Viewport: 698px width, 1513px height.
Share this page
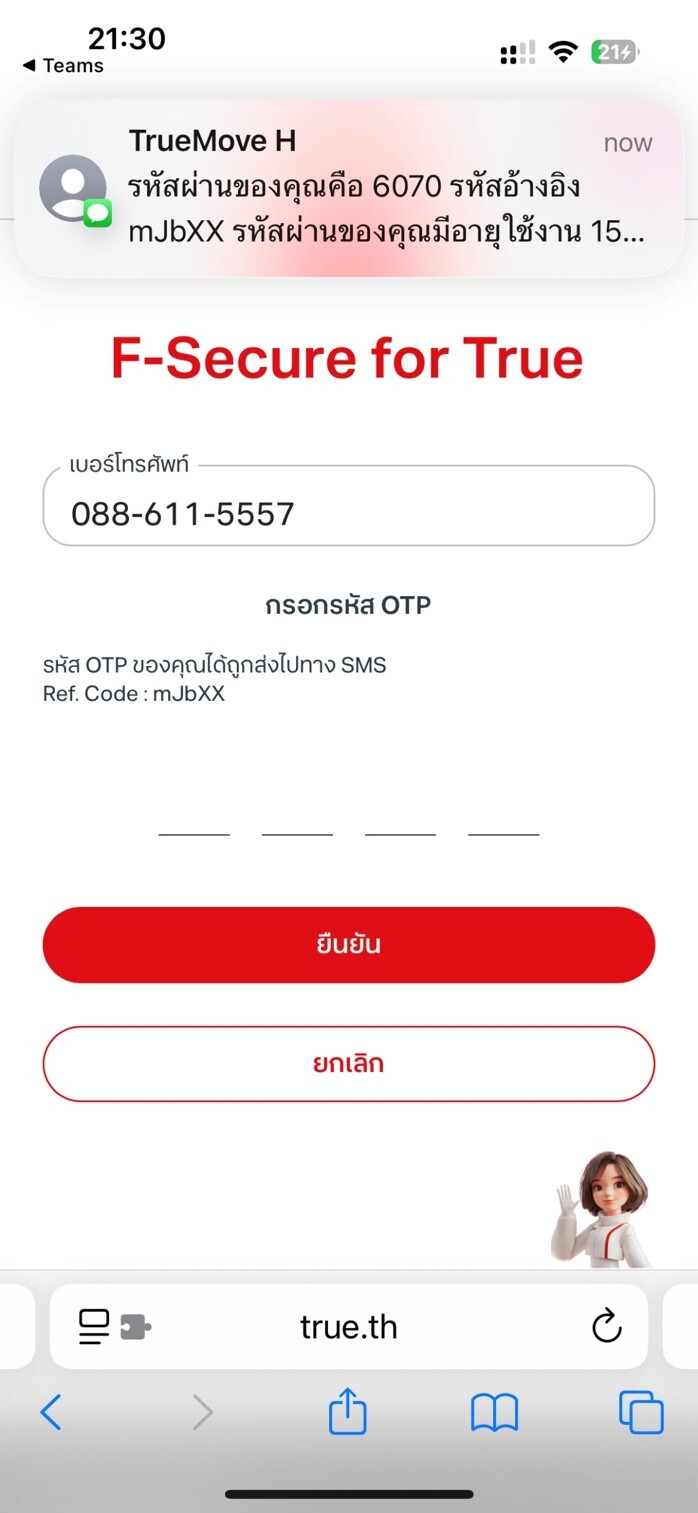[348, 1411]
